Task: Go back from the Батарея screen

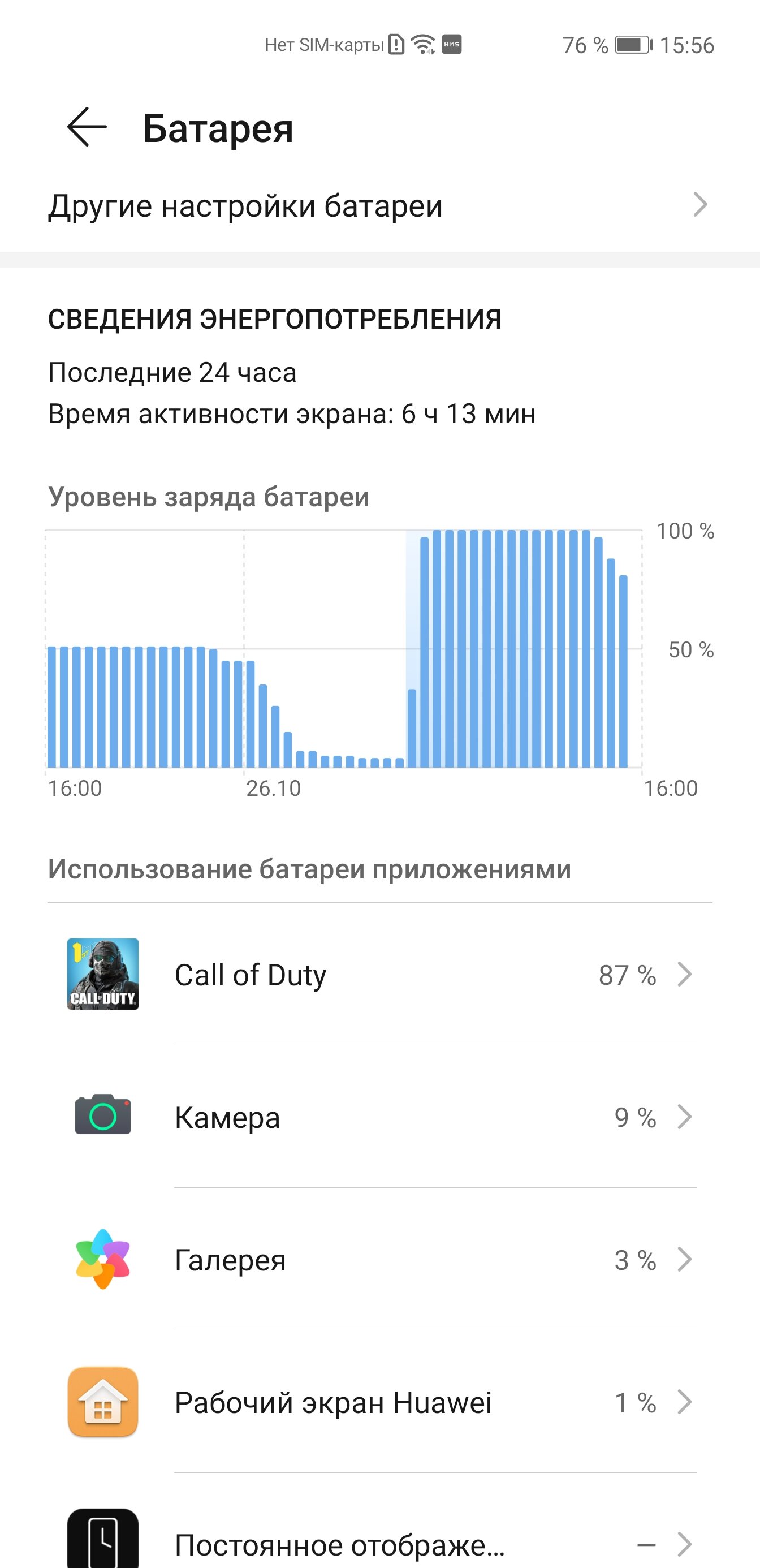Action: [x=87, y=127]
